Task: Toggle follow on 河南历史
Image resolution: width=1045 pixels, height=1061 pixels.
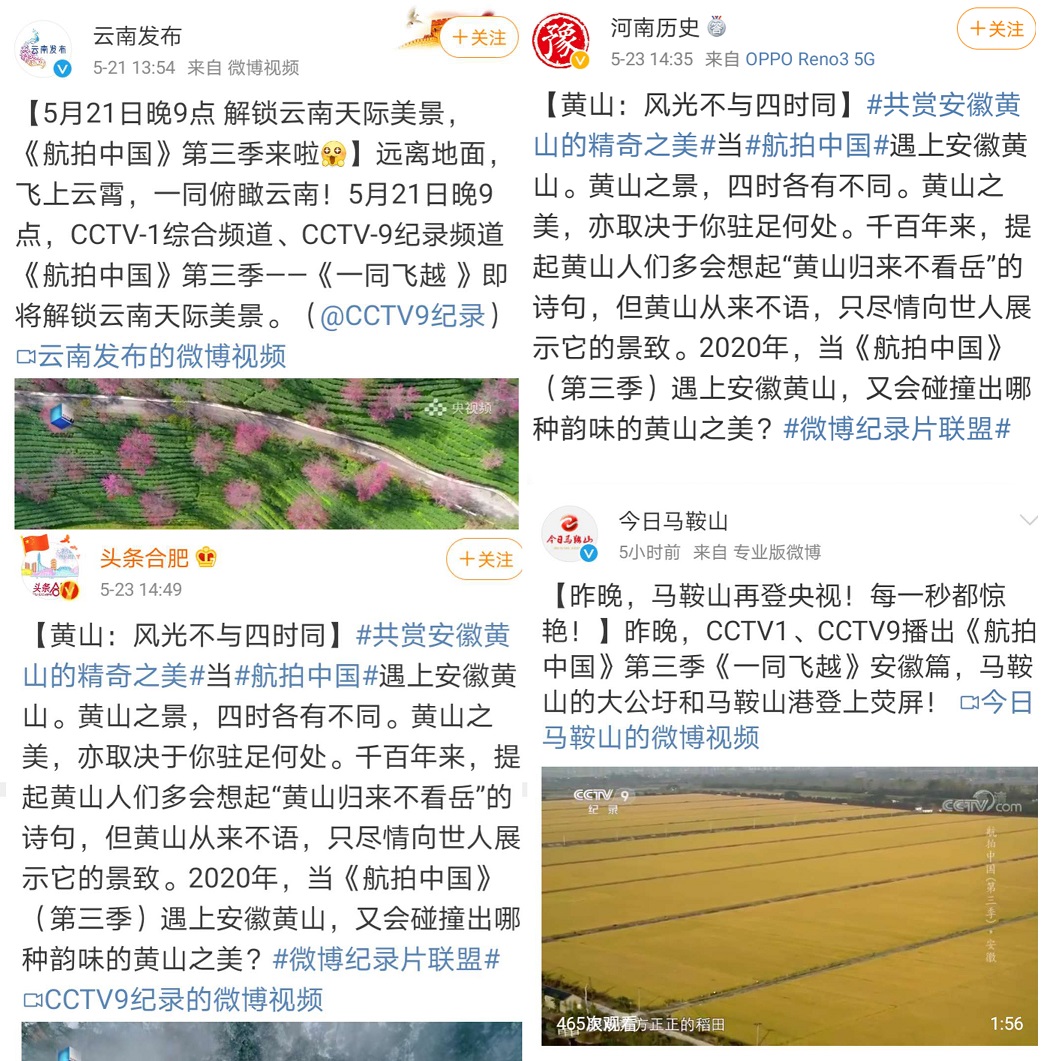Action: [x=995, y=29]
